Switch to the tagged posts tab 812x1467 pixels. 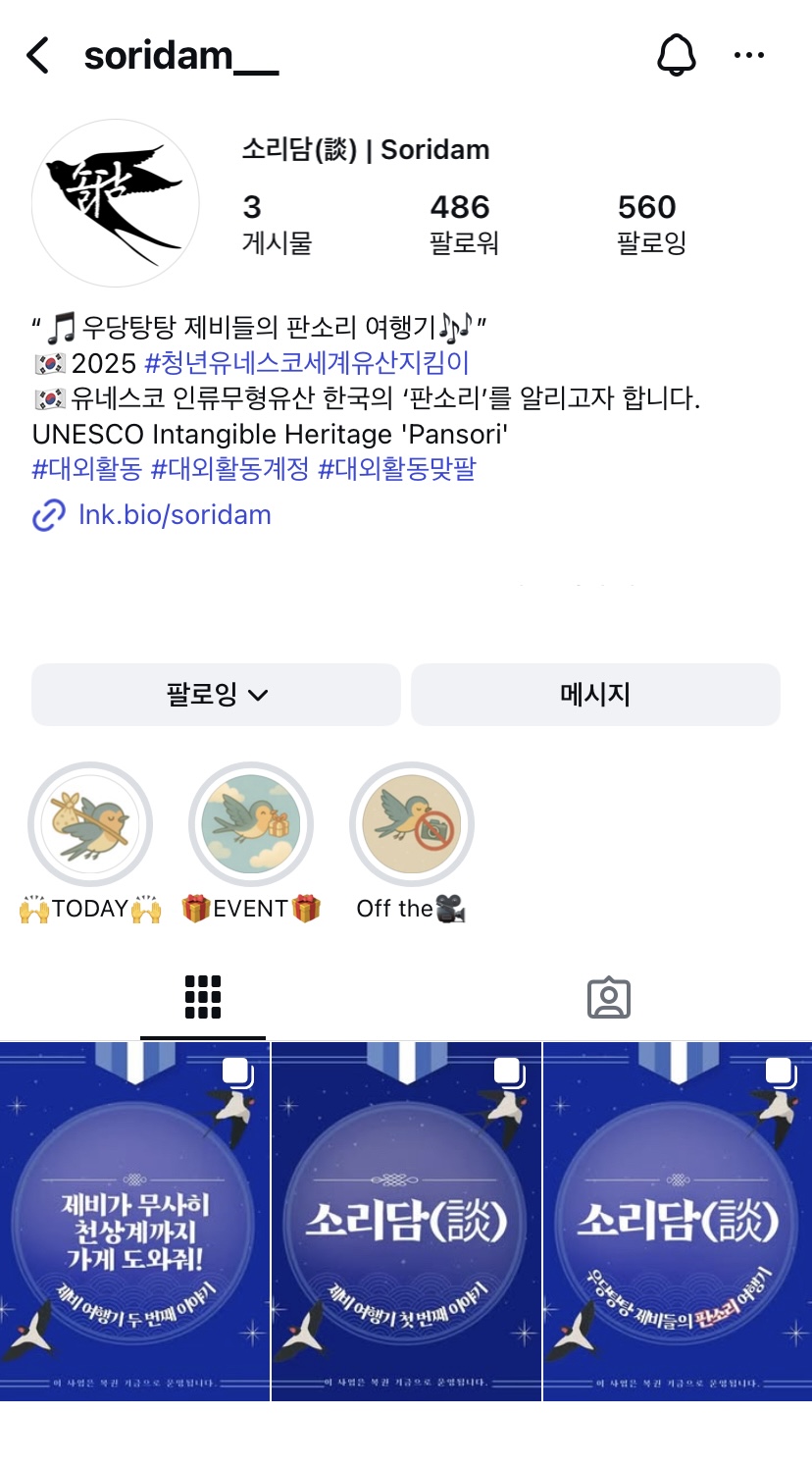608,998
